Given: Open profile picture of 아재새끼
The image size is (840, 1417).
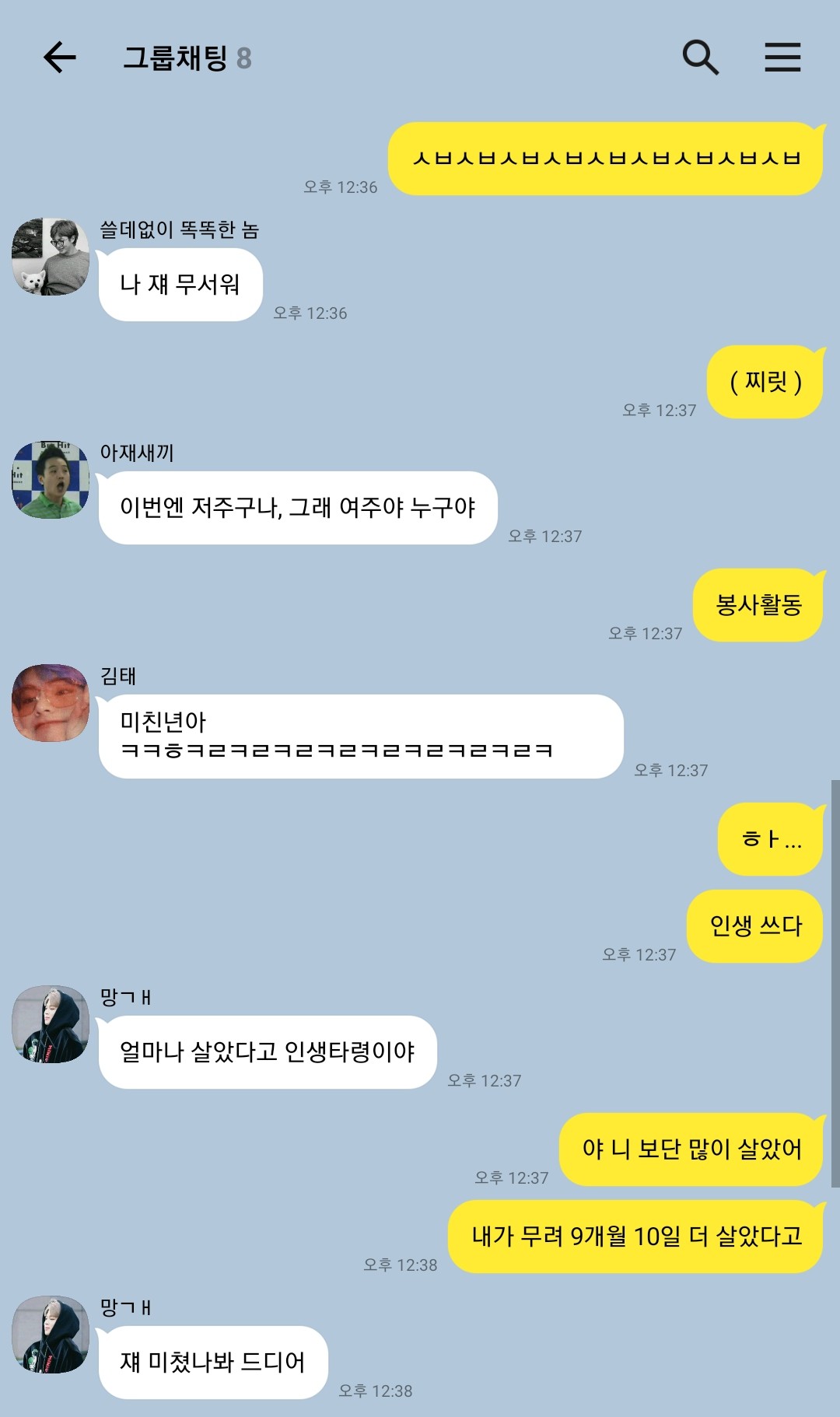Looking at the screenshot, I should (51, 480).
